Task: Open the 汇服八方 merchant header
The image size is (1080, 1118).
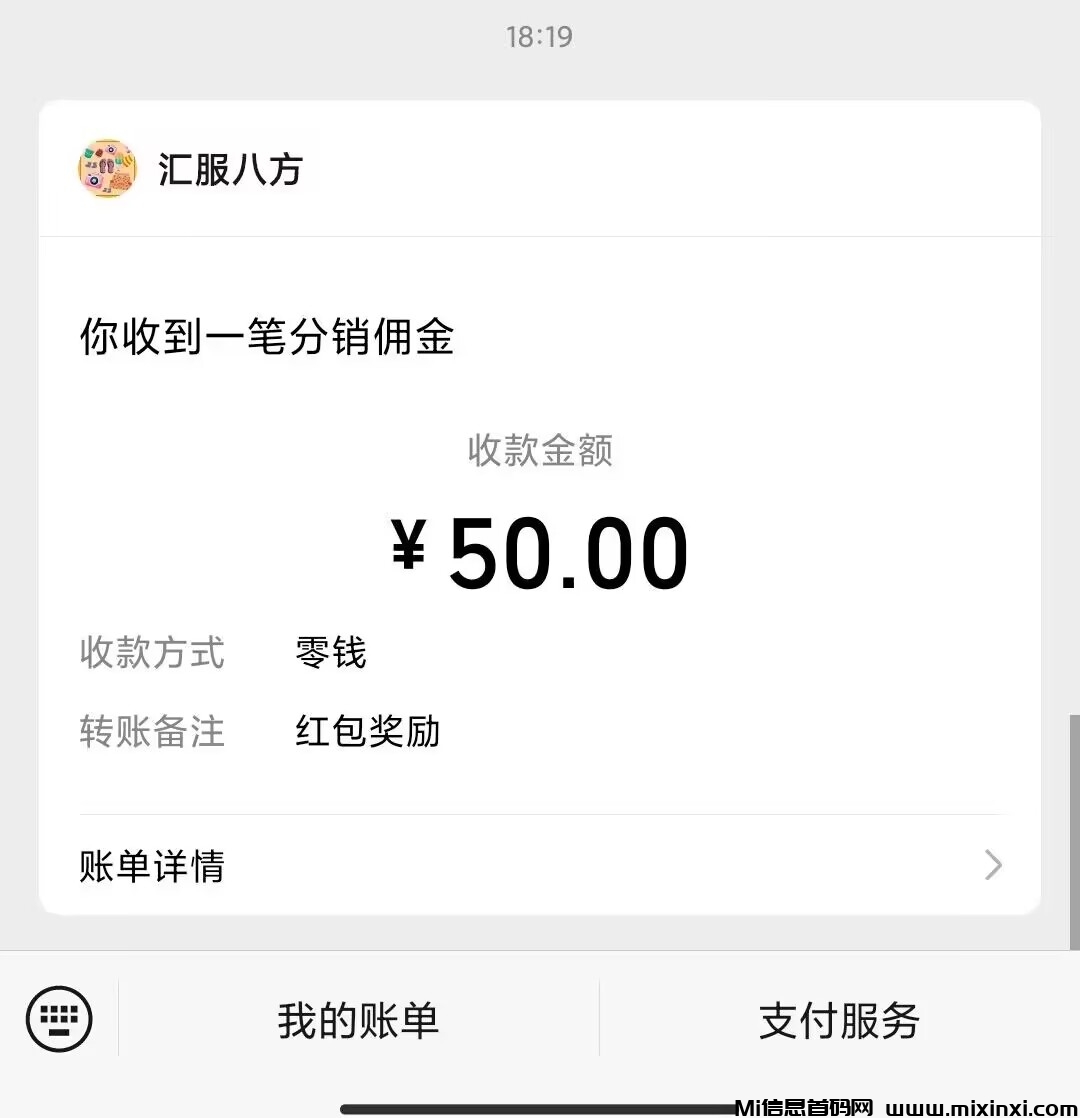Action: point(230,169)
